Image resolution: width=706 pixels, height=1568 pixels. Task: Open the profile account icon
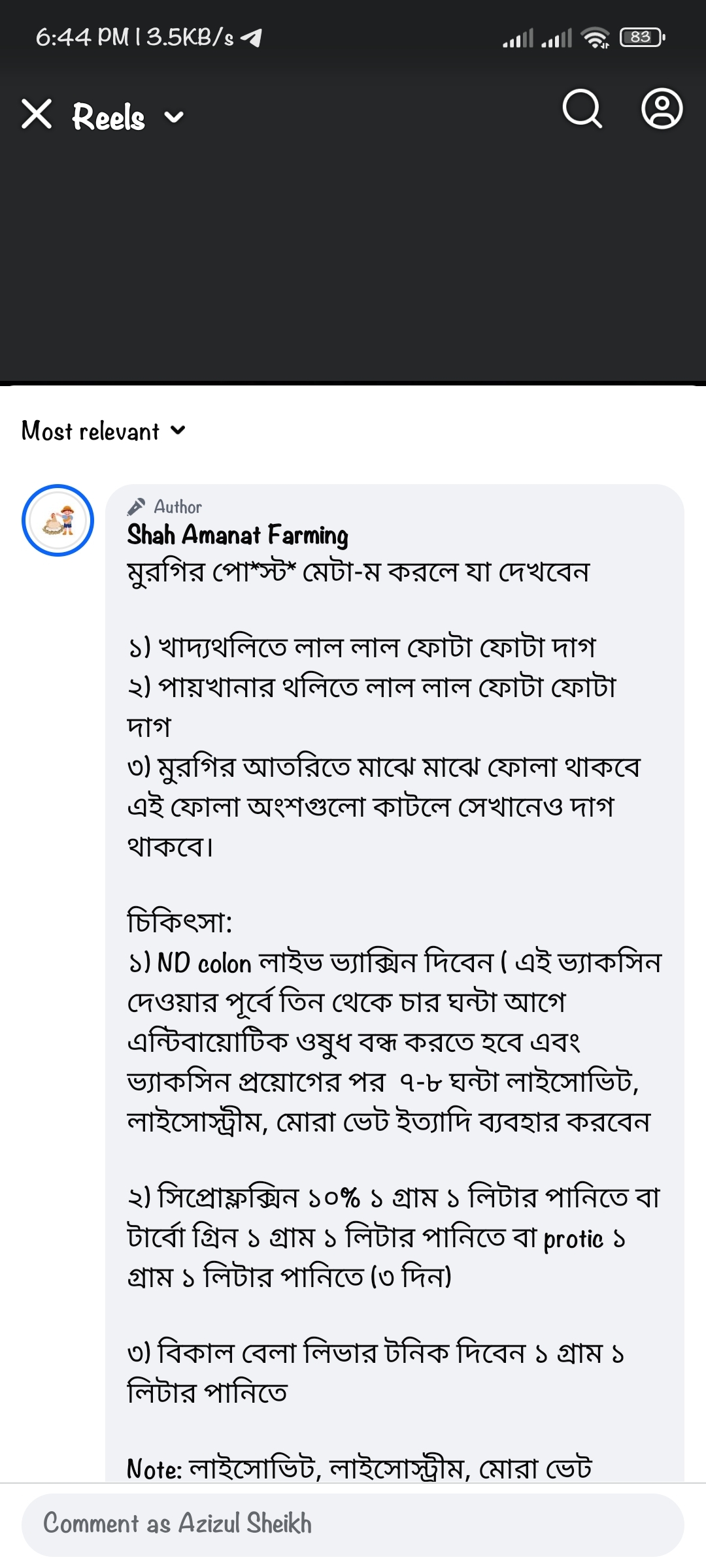(x=662, y=108)
